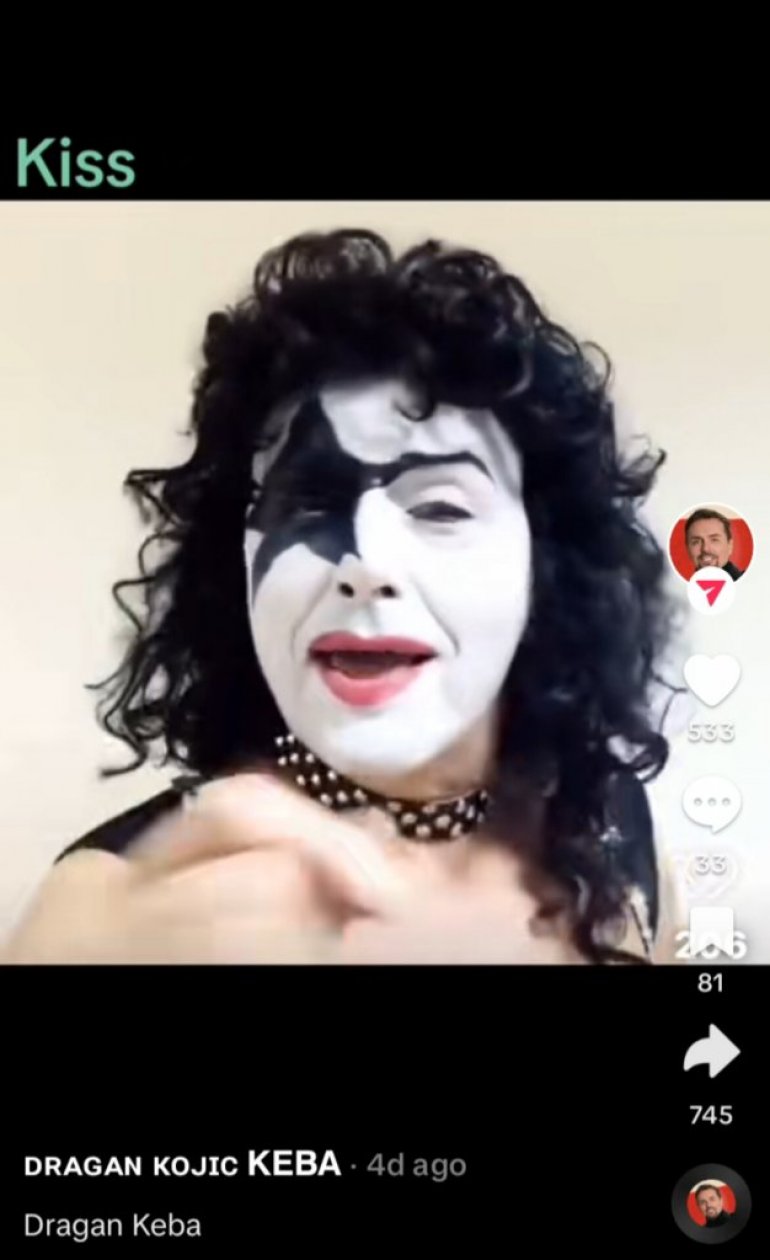Like this Kiss video
The width and height of the screenshot is (770, 1260).
(711, 680)
